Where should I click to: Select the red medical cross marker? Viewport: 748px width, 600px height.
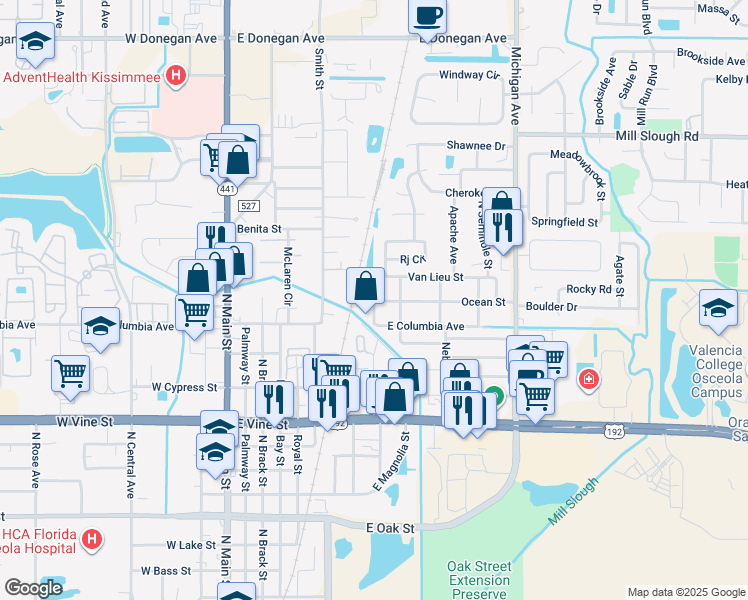pyautogui.click(x=589, y=379)
